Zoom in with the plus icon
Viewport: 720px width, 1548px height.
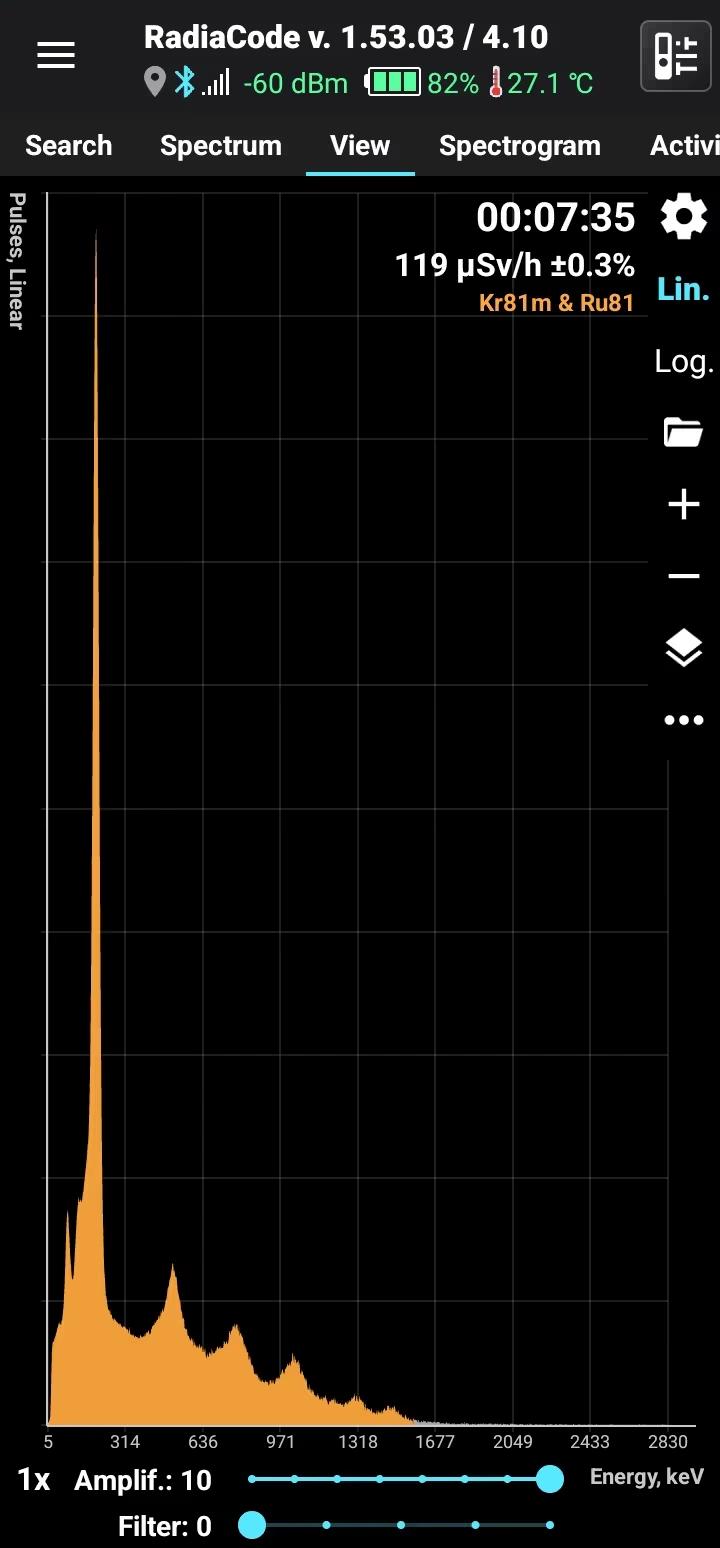(x=684, y=505)
